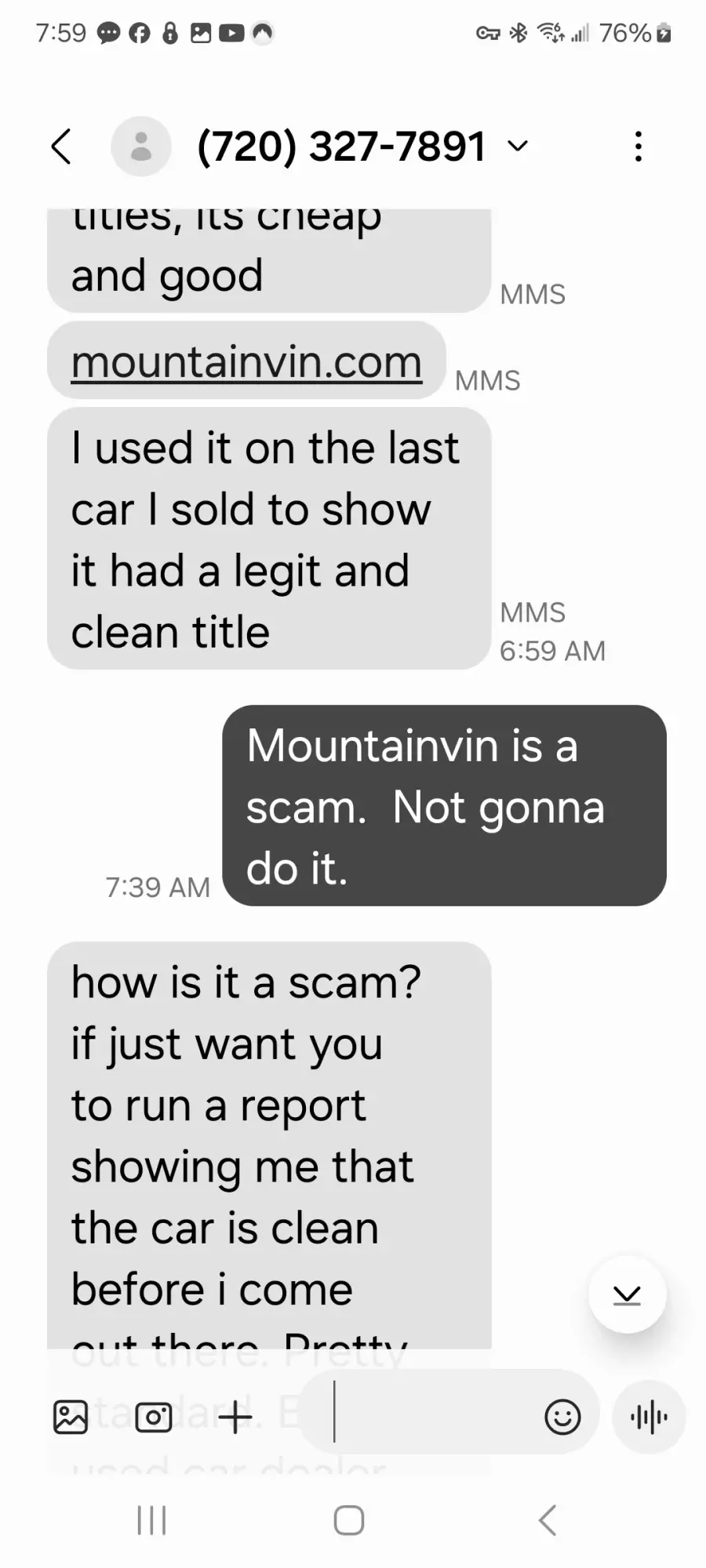Open the camera to take a photo
Screen dimensions: 706x1568
(x=154, y=1417)
